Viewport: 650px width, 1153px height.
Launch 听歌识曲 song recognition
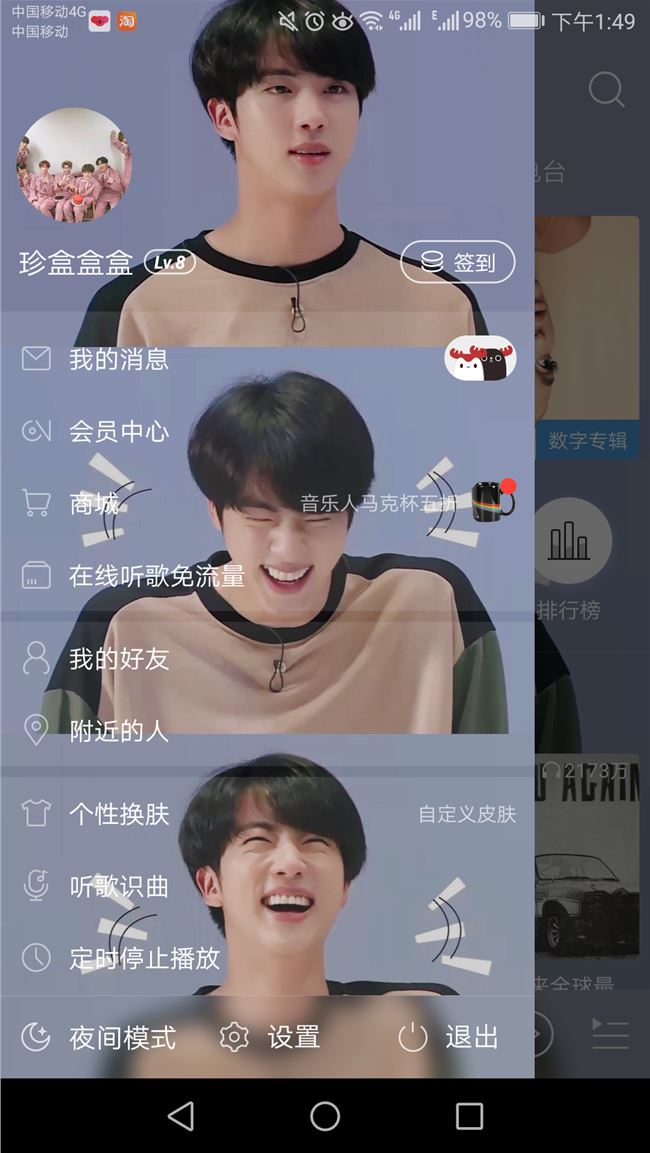118,886
